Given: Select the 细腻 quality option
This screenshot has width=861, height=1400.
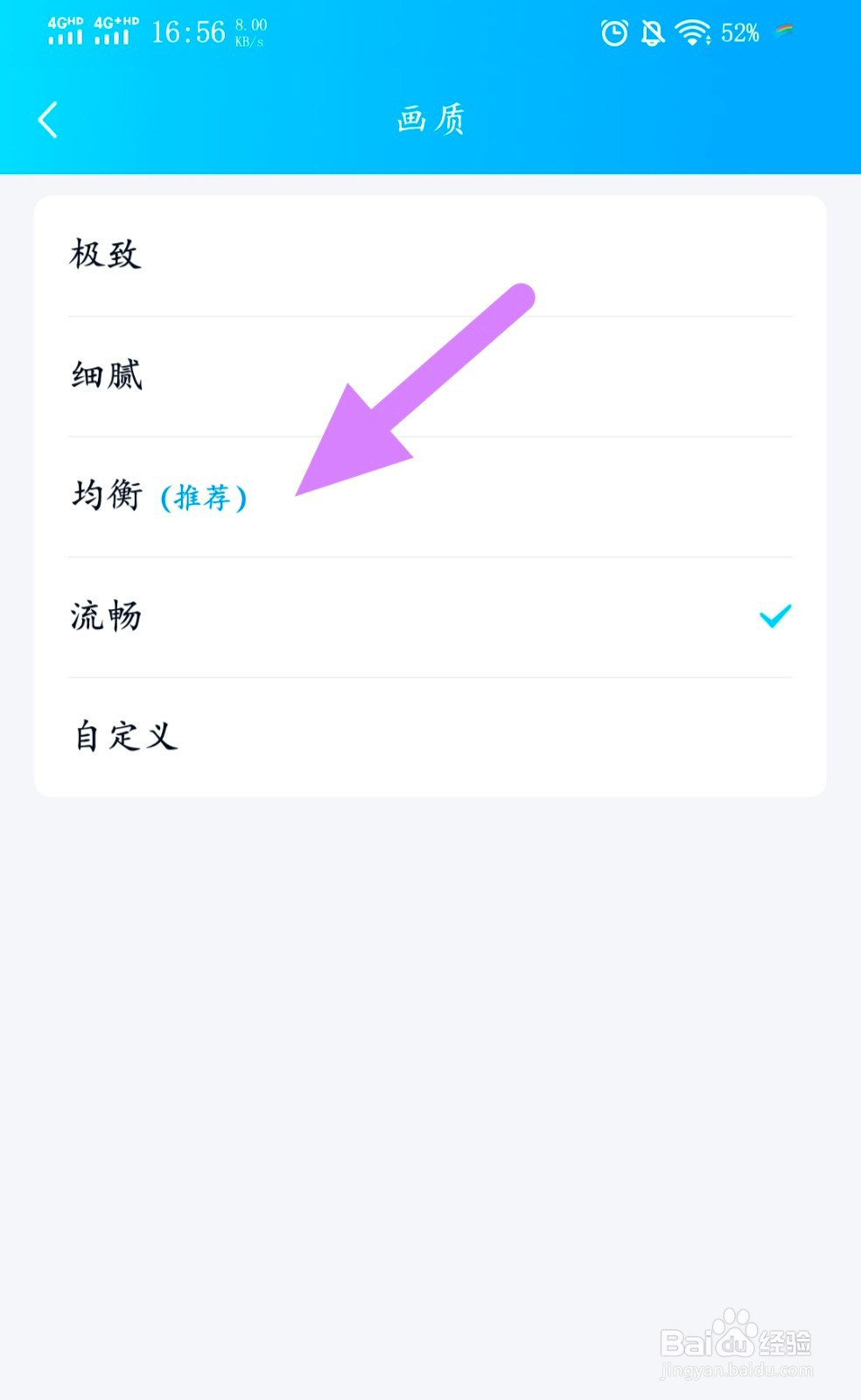Looking at the screenshot, I should click(x=105, y=376).
